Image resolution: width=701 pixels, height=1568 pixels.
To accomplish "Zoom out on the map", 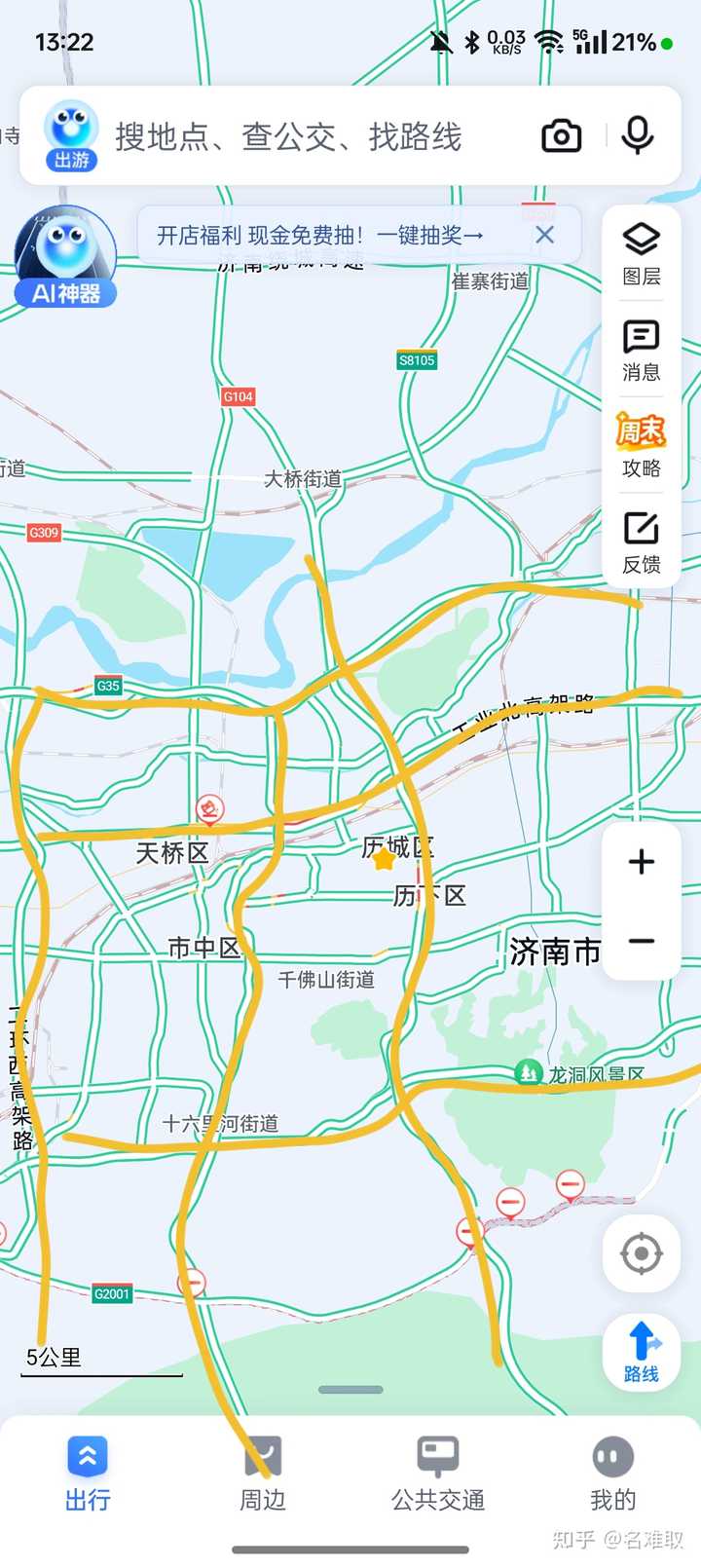I will 642,941.
